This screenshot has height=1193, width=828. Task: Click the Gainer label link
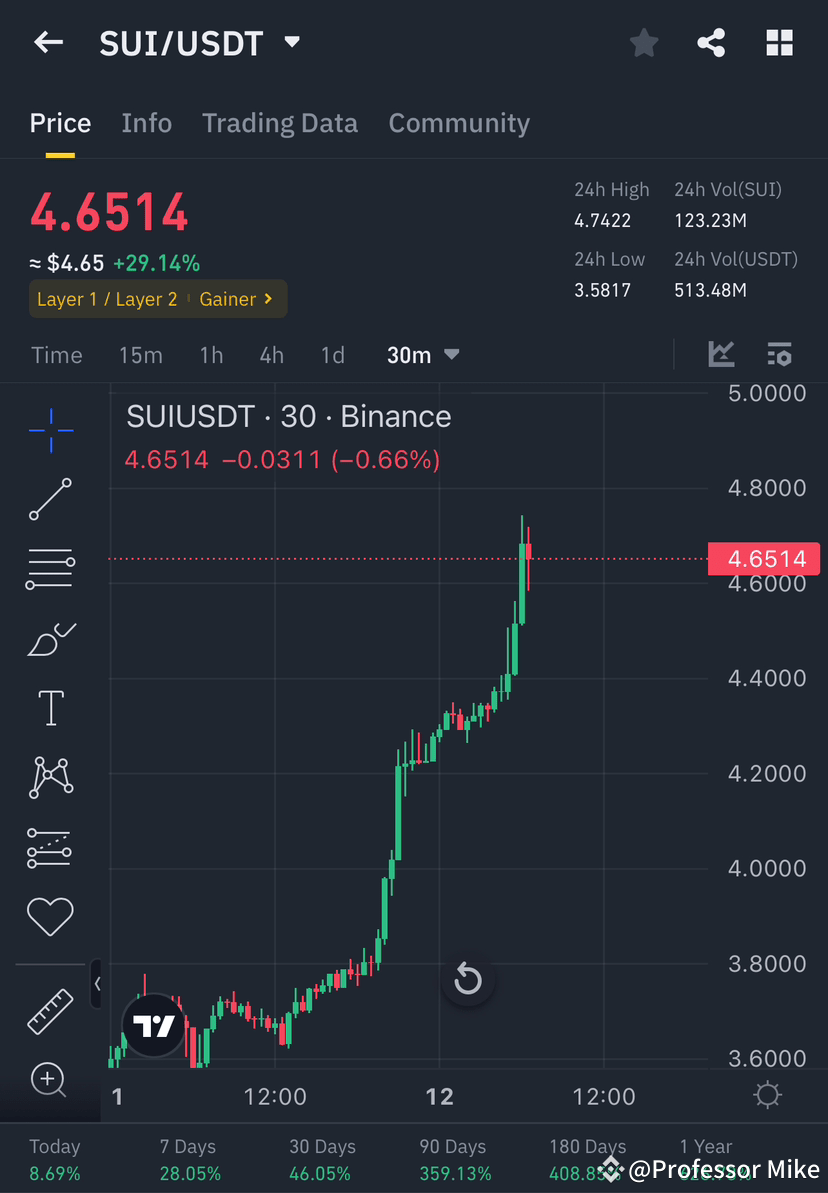click(x=229, y=298)
